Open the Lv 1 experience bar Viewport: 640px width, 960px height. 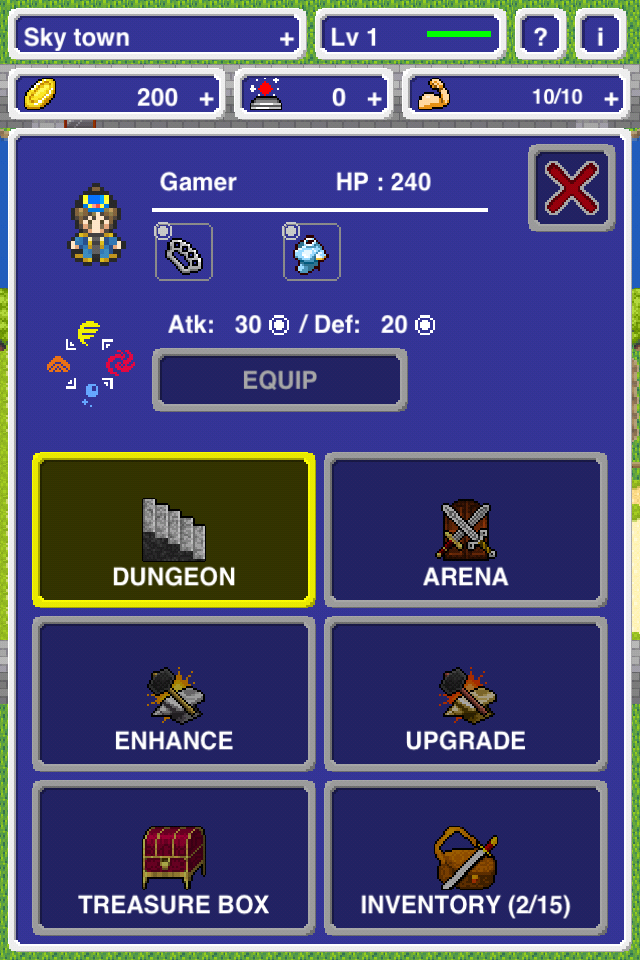(x=410, y=38)
